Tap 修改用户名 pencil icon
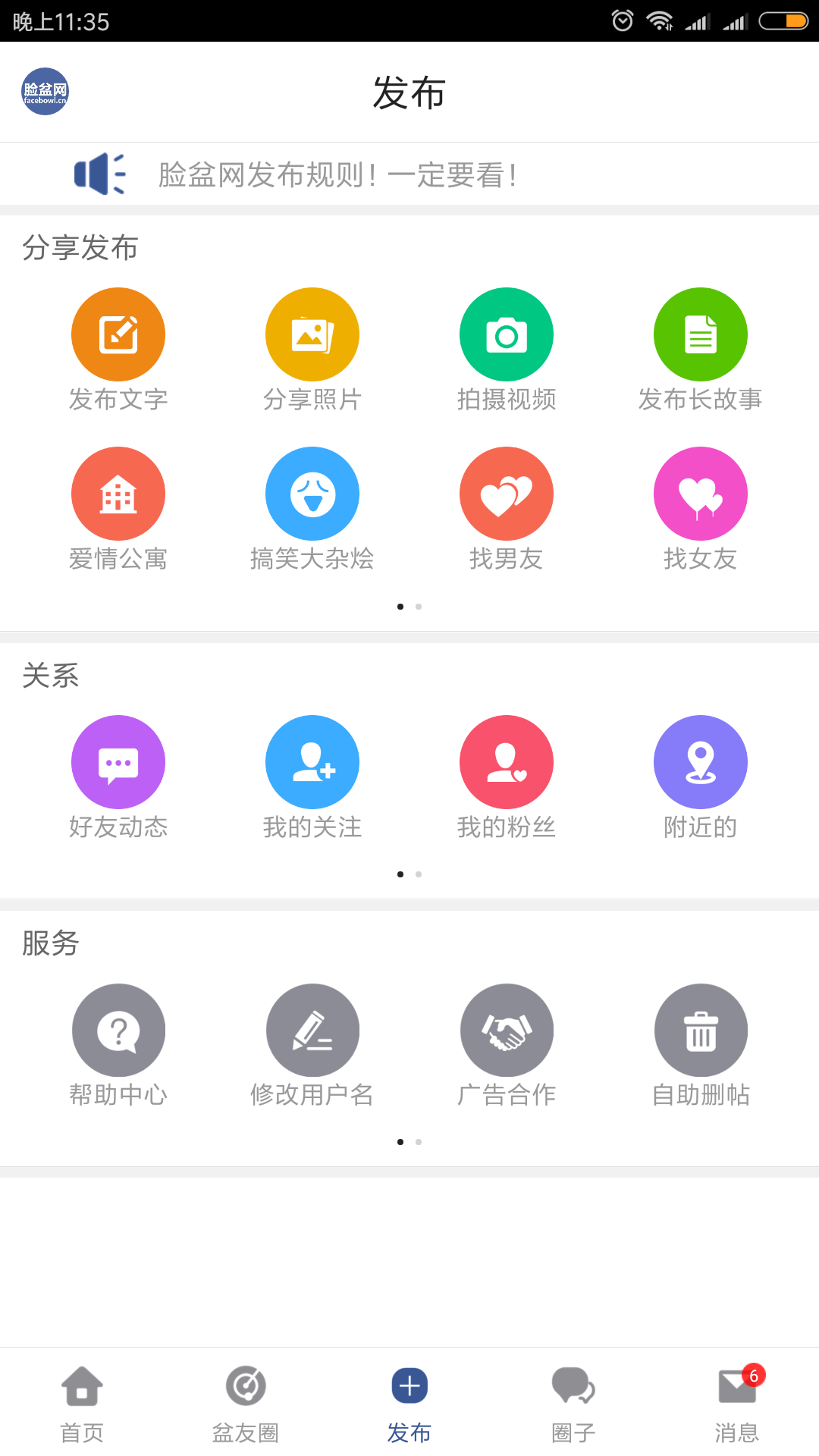Image resolution: width=819 pixels, height=1456 pixels. [312, 1030]
